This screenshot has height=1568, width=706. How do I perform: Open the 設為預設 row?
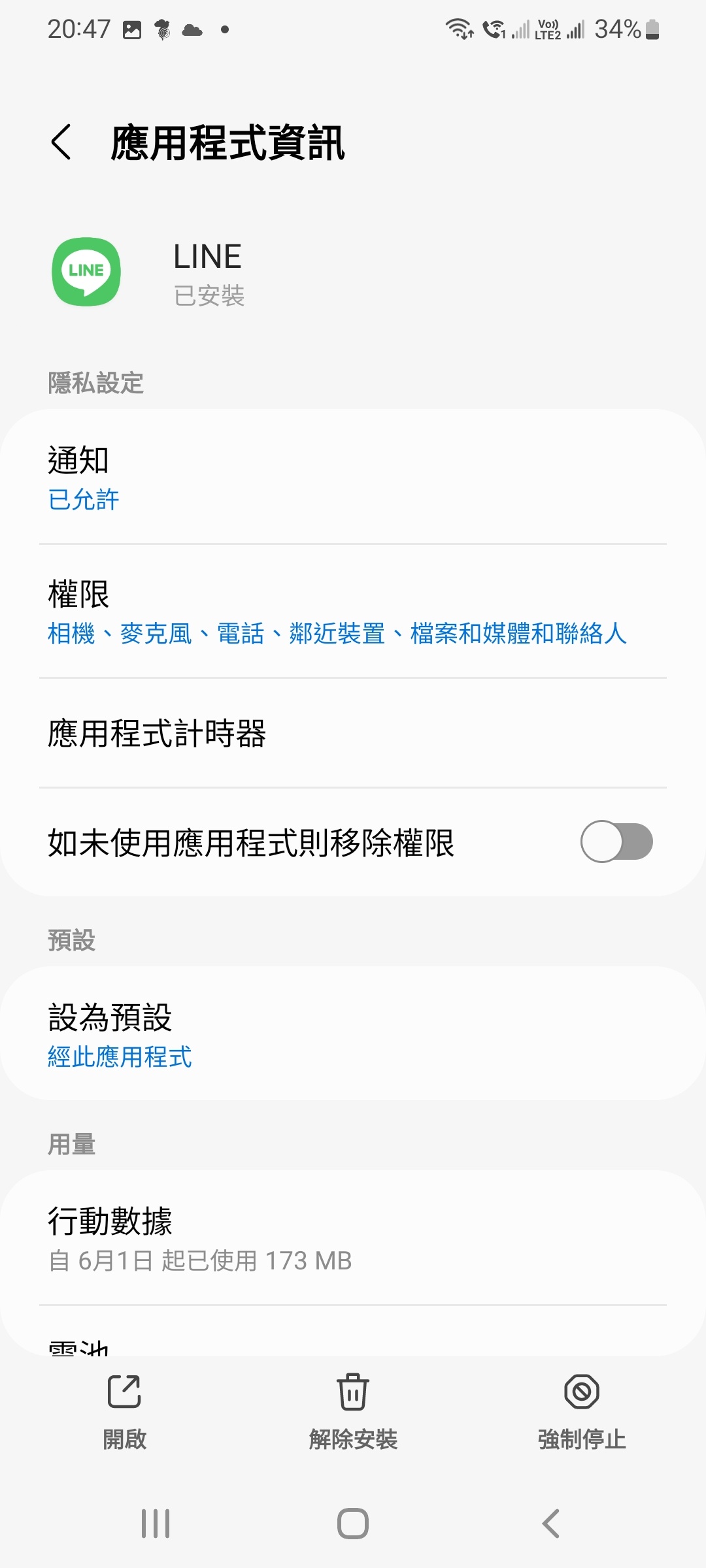pos(353,1034)
